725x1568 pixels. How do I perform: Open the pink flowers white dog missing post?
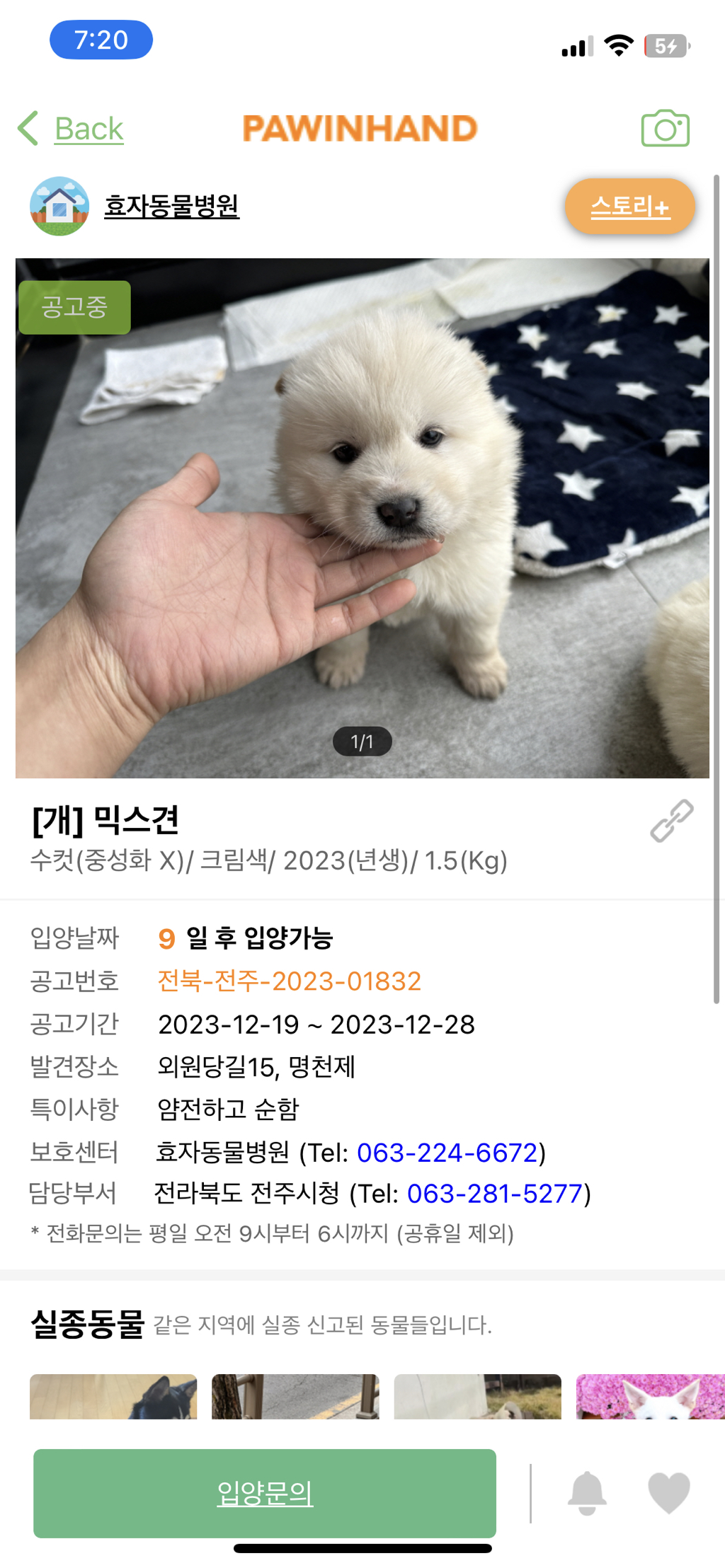coord(650,1396)
